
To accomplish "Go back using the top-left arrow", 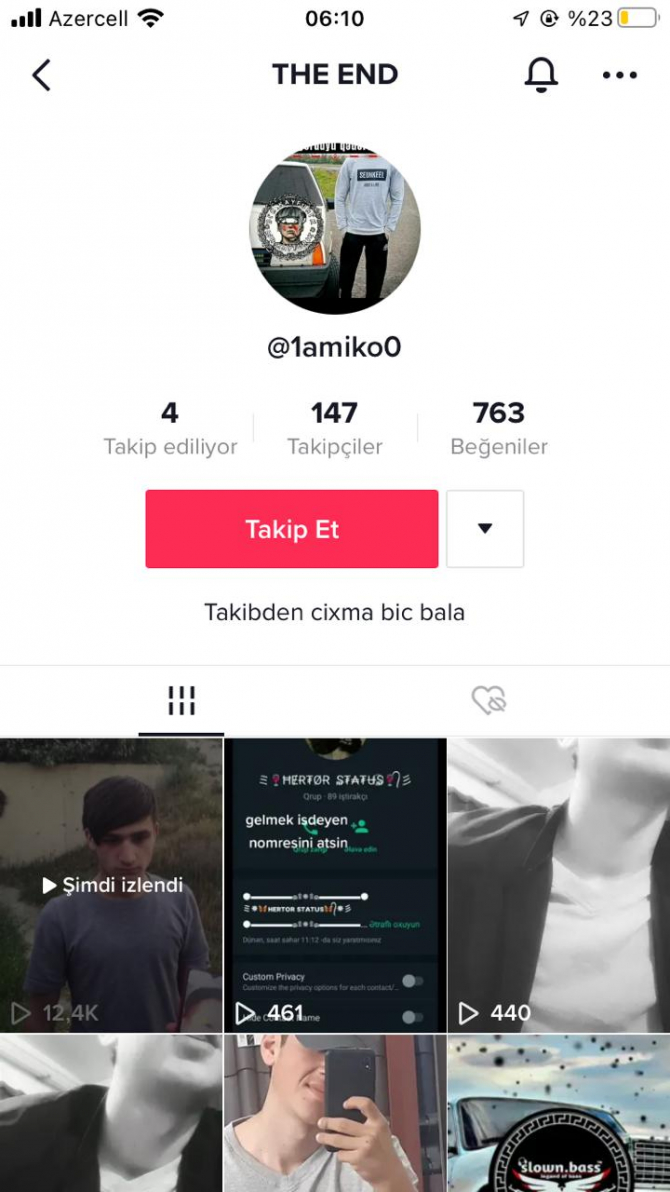I will tap(41, 75).
